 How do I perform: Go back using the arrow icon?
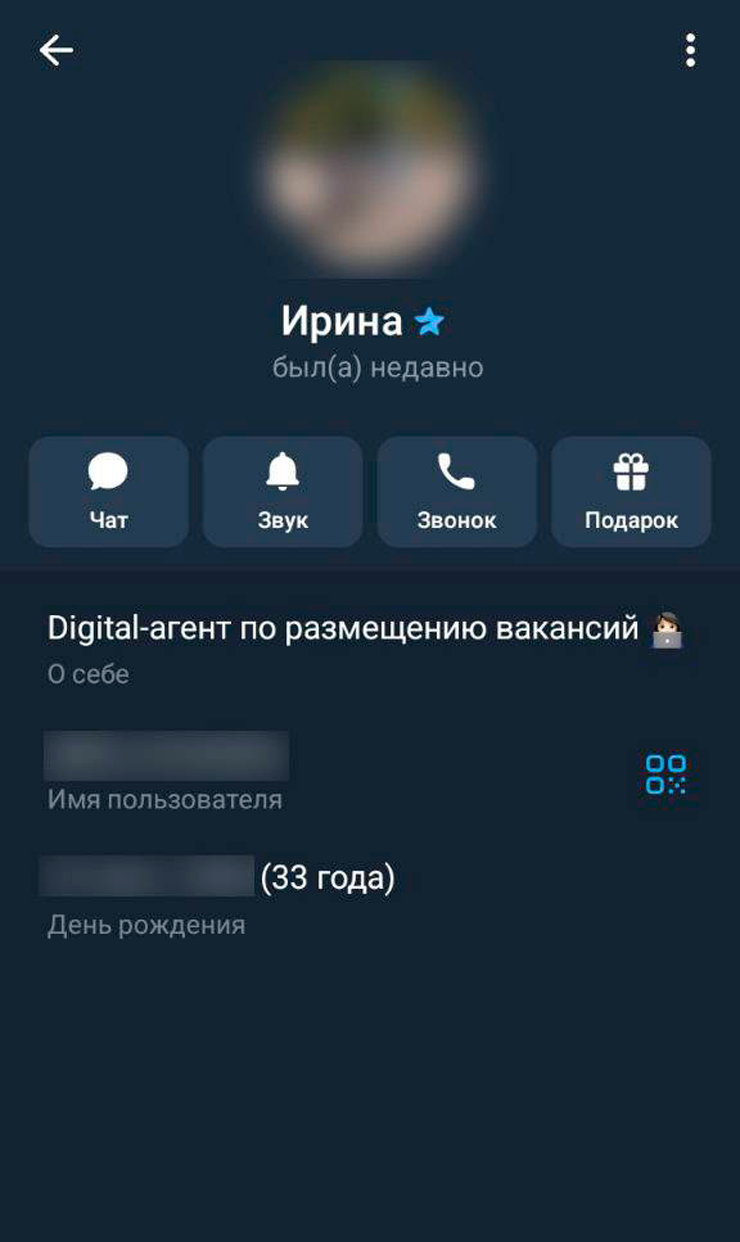56,50
